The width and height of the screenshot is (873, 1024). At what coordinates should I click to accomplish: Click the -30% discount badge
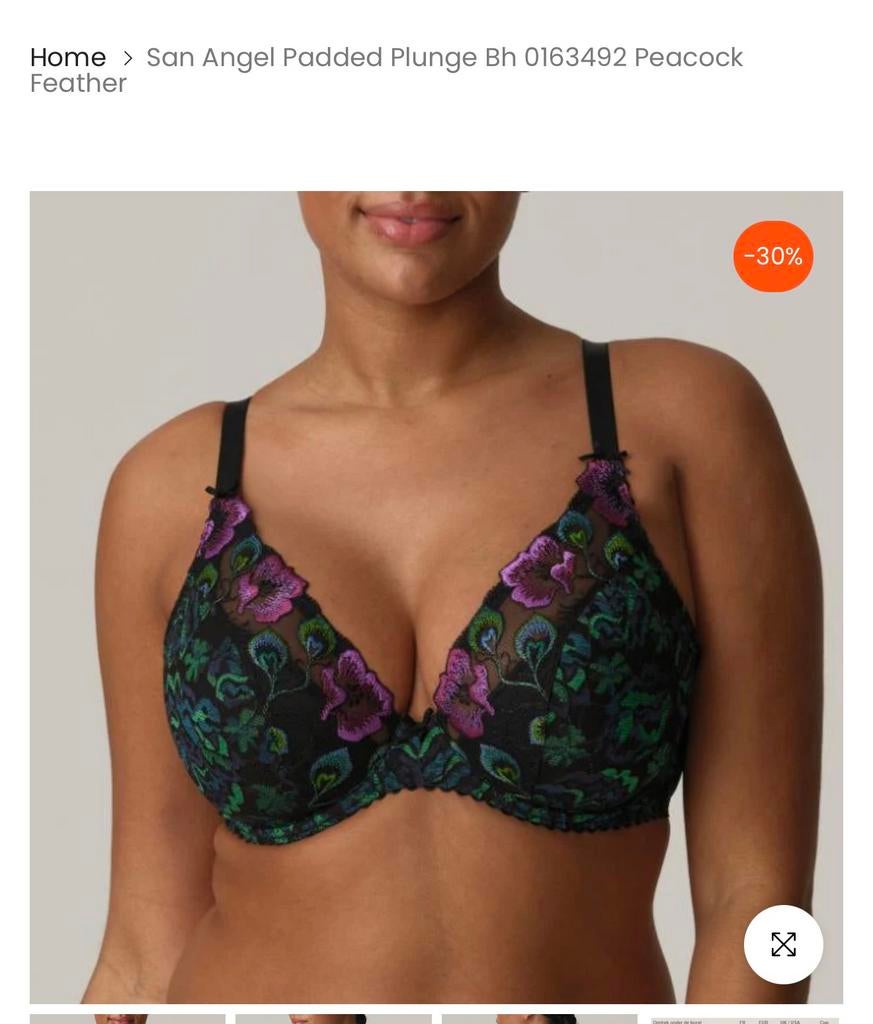(771, 256)
